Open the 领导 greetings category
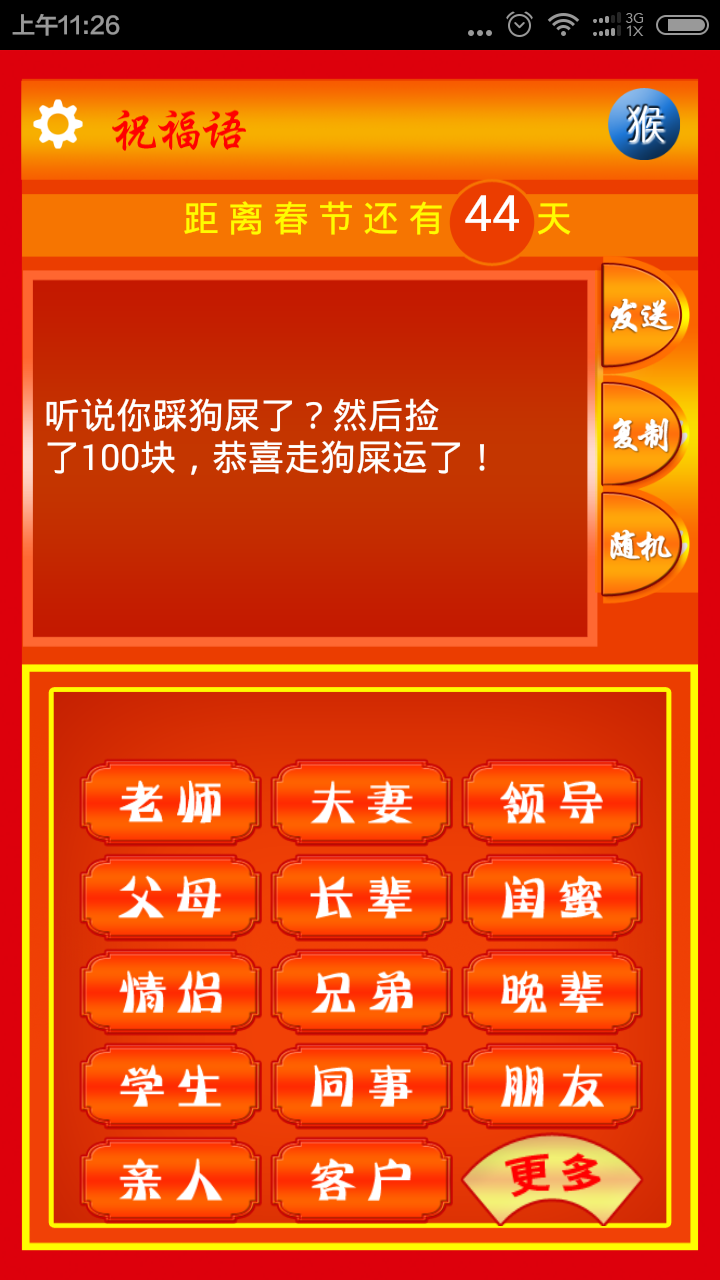Screen dimensions: 720x1280 (x=552, y=804)
